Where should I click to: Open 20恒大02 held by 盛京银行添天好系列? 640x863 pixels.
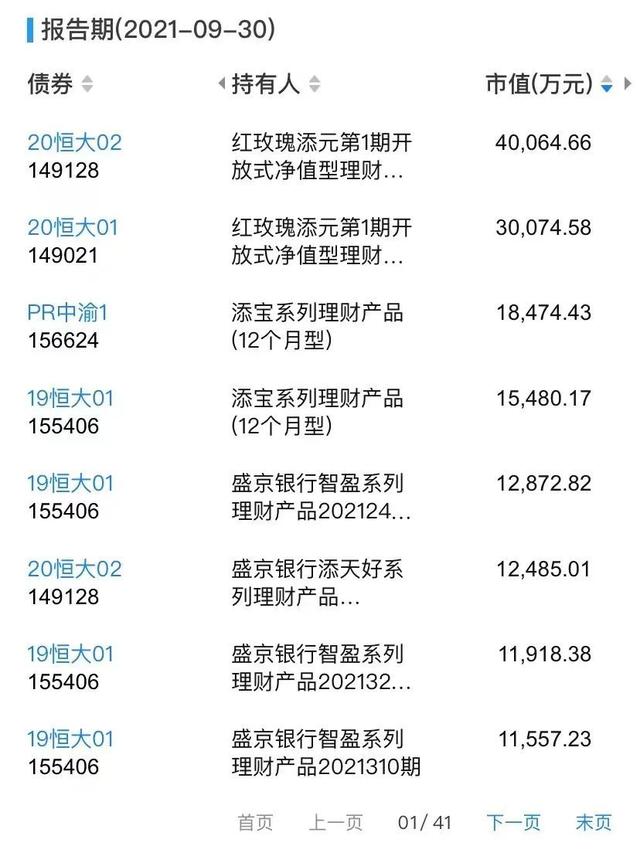coord(74,569)
